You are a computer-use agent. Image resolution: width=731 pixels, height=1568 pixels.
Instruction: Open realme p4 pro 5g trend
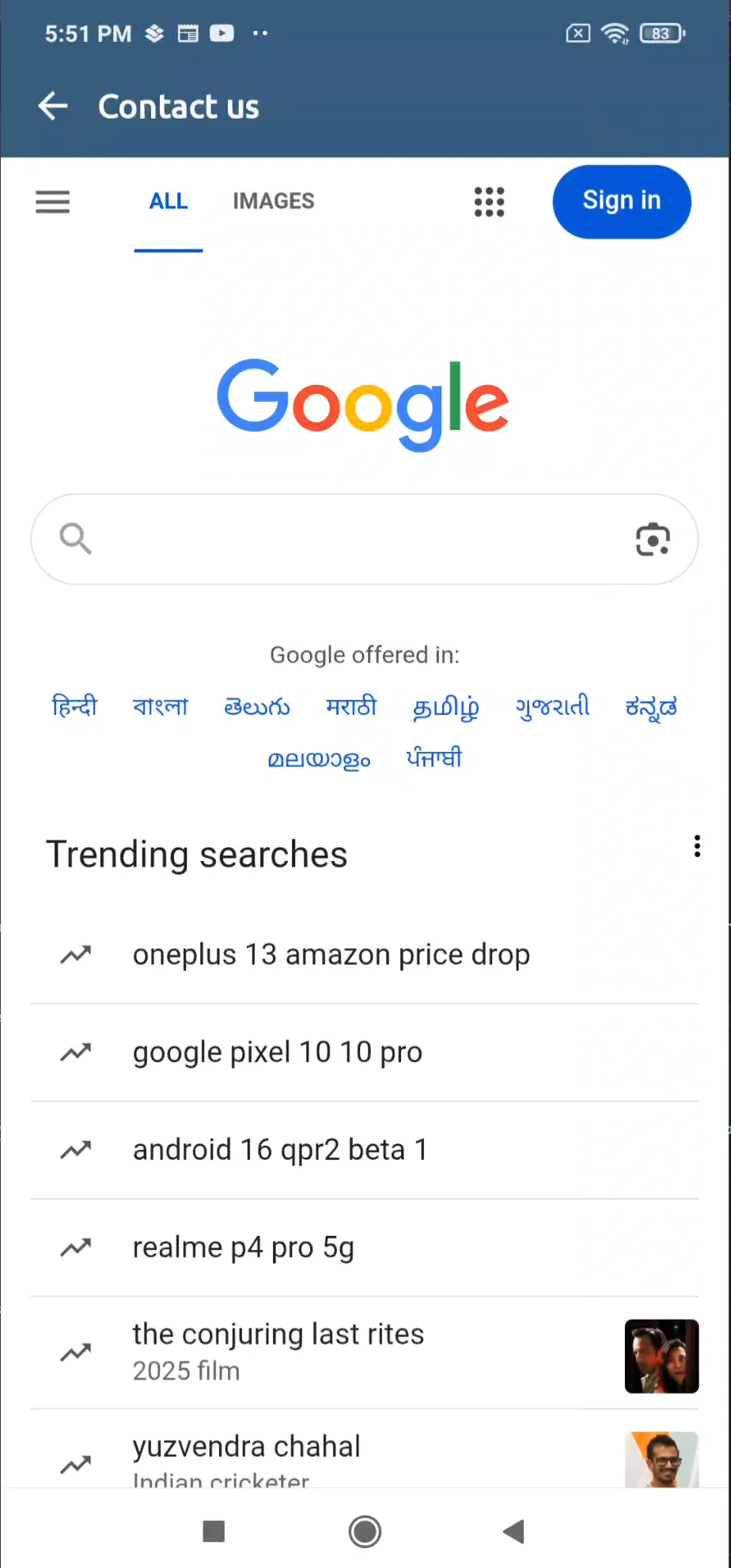(x=243, y=1247)
